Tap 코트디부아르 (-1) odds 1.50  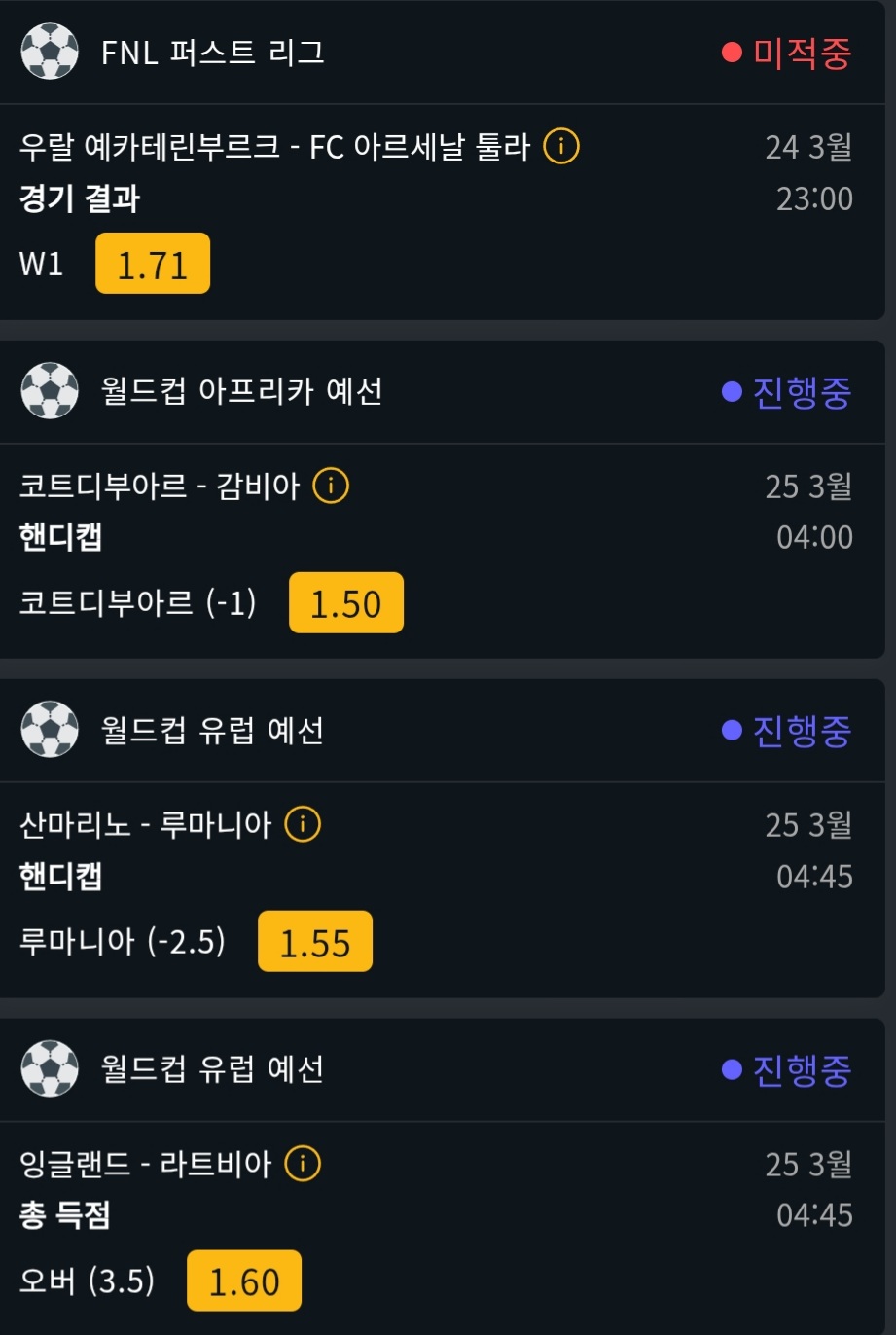(x=346, y=603)
